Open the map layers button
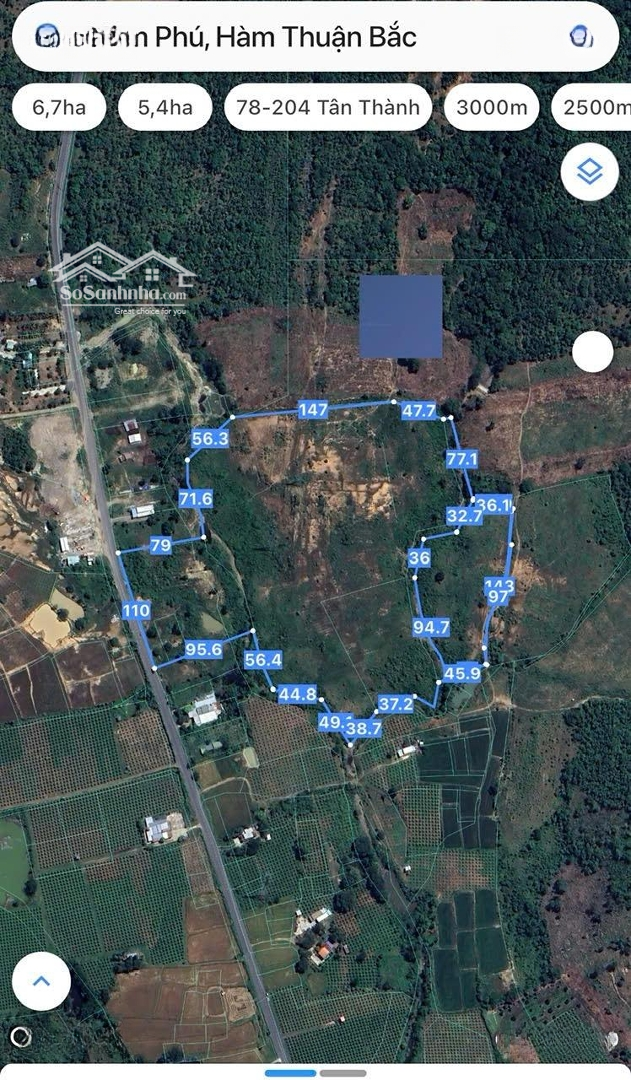The width and height of the screenshot is (631, 1080). click(590, 172)
